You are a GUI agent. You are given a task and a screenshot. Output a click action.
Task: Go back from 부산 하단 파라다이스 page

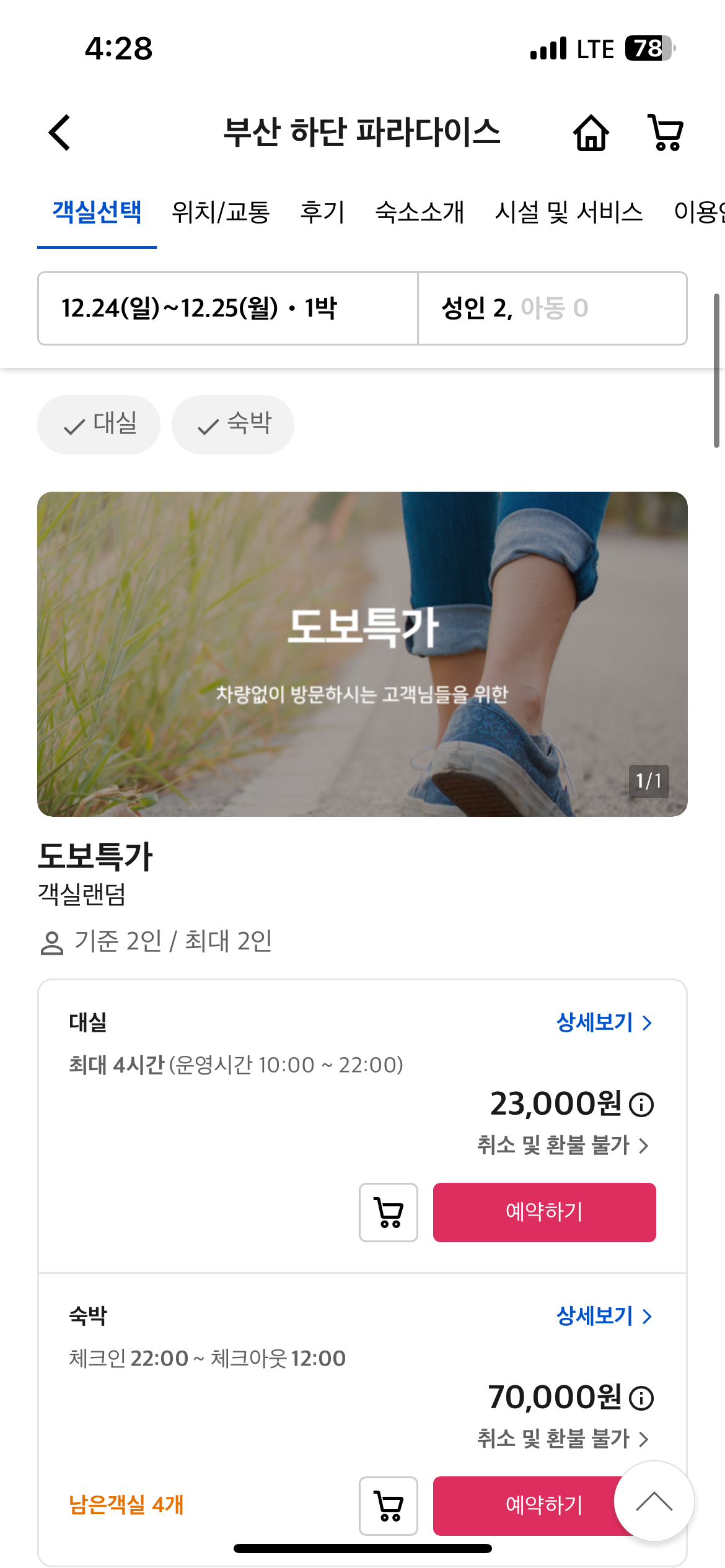pyautogui.click(x=59, y=133)
